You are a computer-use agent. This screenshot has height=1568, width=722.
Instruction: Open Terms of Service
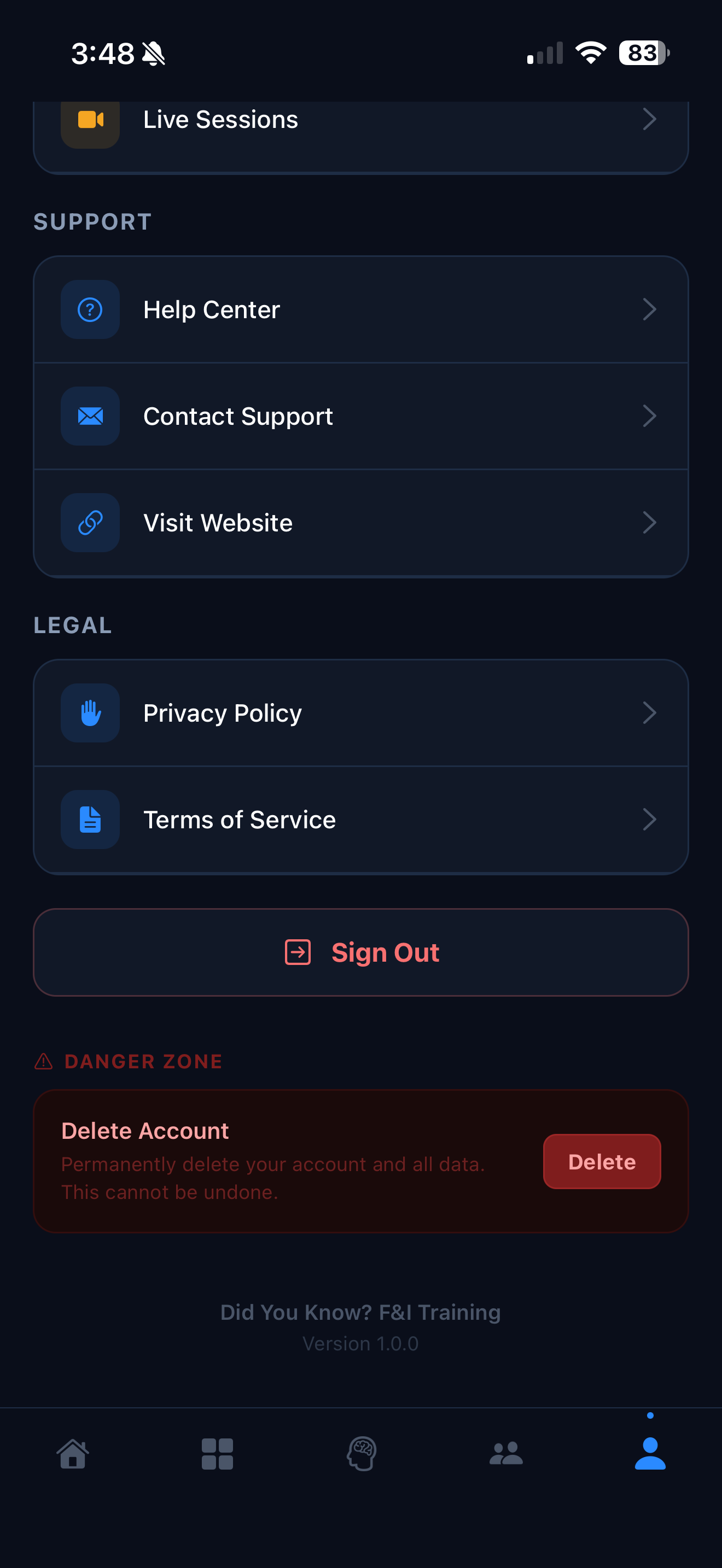tap(360, 820)
